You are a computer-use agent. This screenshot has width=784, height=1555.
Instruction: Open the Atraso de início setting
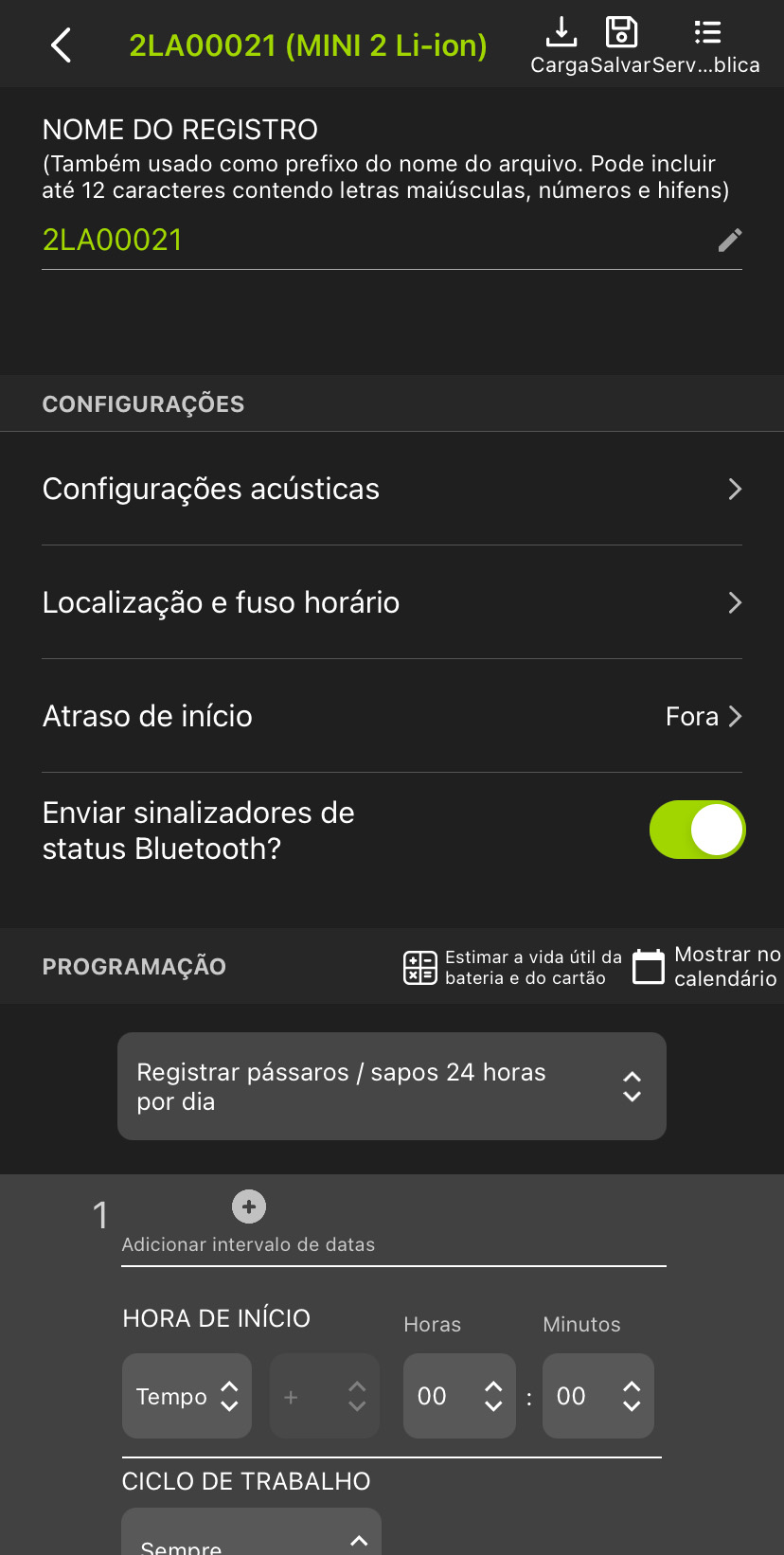coord(392,716)
